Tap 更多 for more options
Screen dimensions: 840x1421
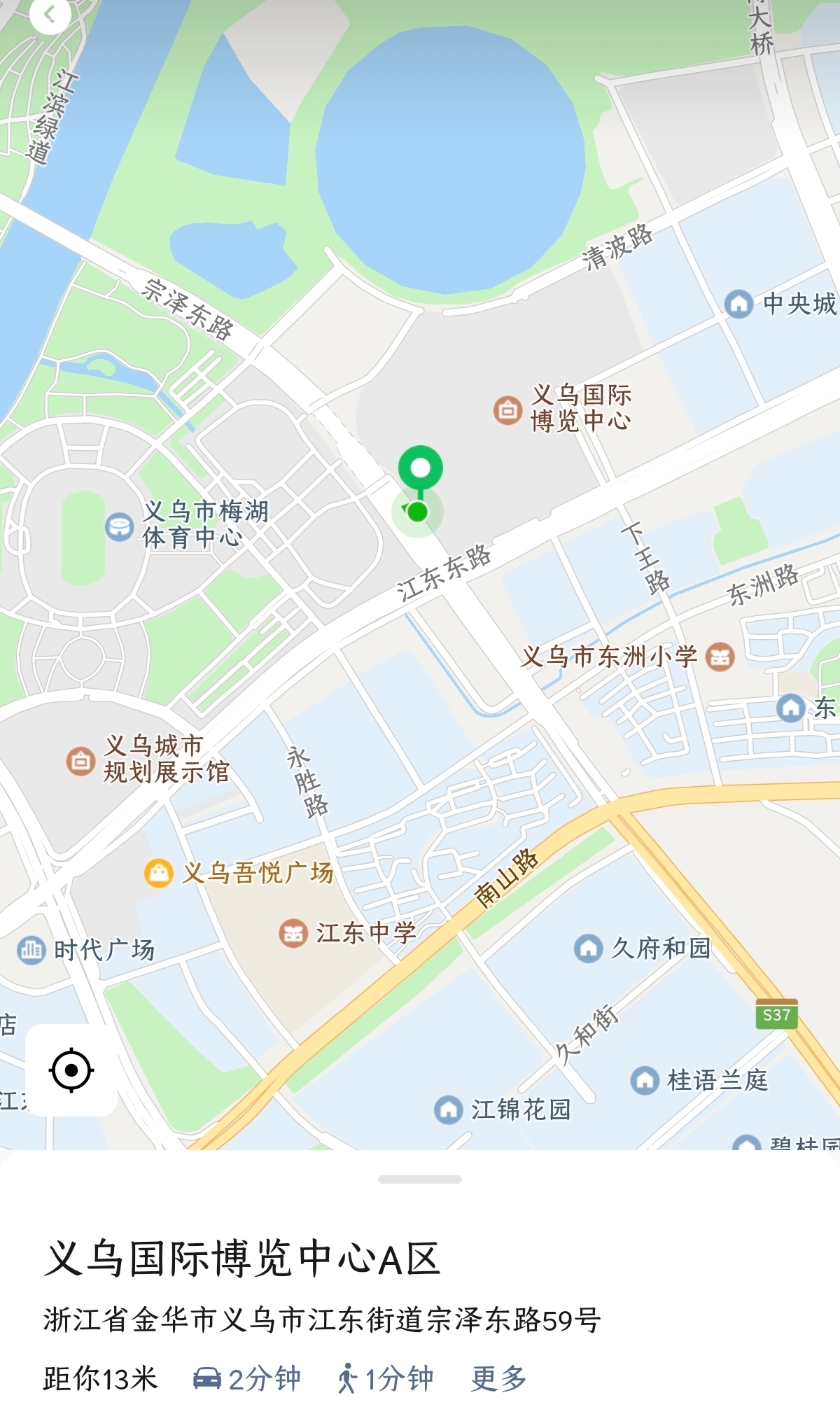[x=498, y=1378]
